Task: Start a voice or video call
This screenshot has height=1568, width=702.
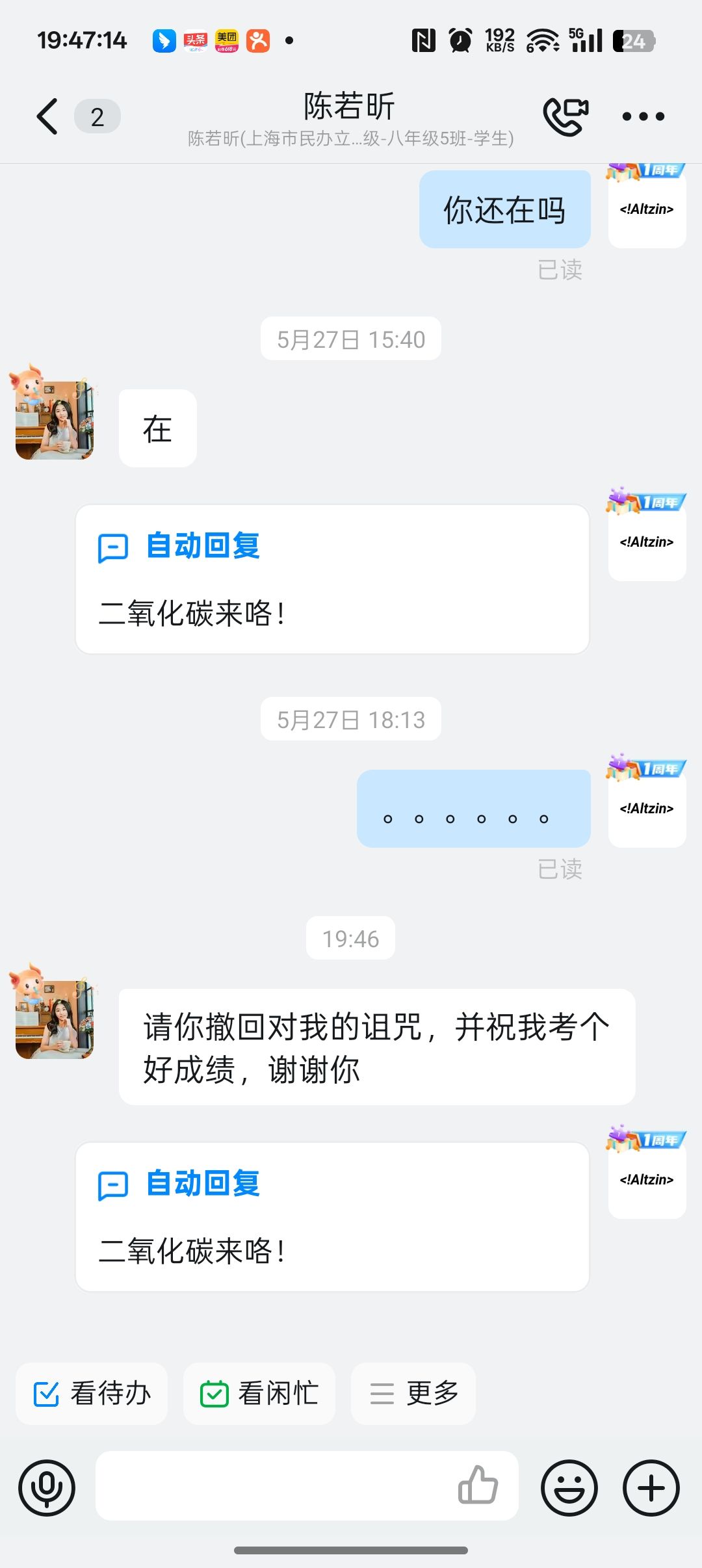Action: coord(565,116)
